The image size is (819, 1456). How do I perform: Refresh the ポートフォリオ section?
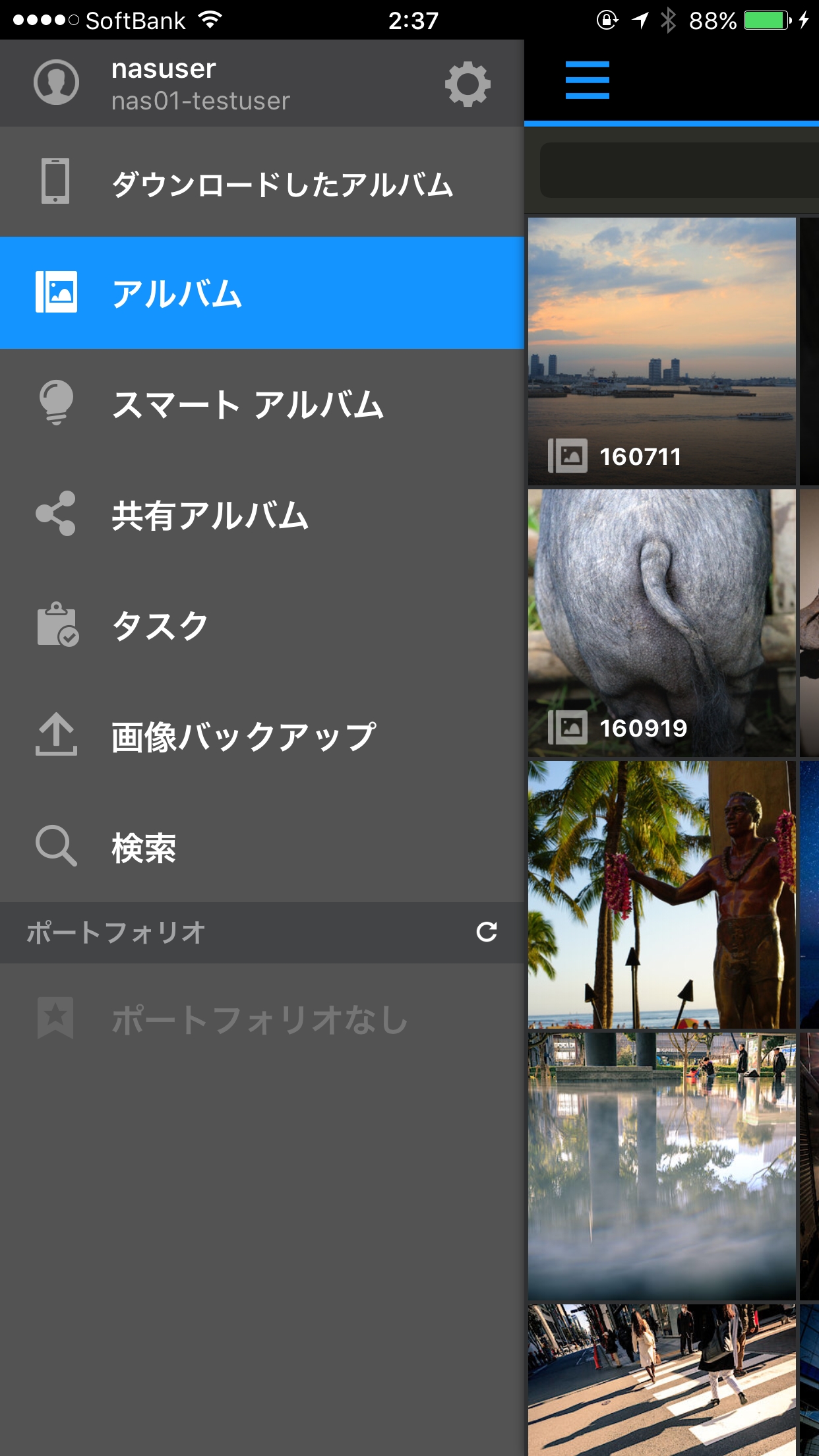[x=487, y=932]
